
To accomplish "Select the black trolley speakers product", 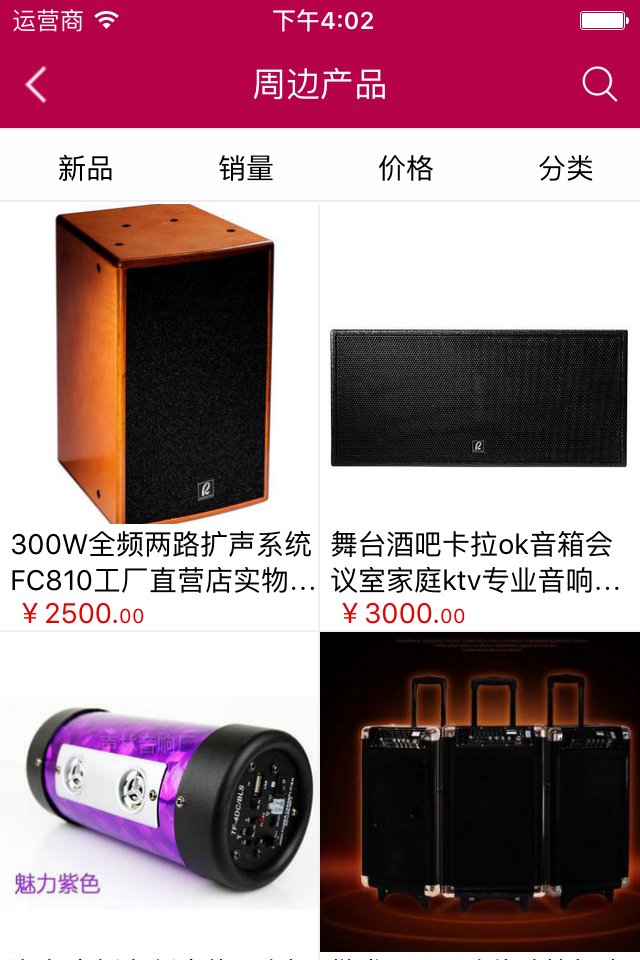I will (479, 790).
